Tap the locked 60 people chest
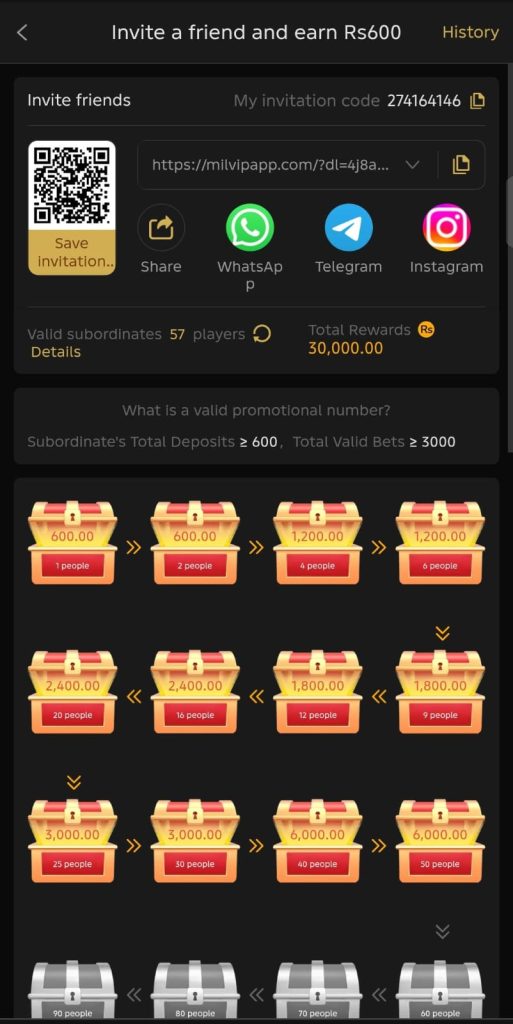513x1024 pixels. pyautogui.click(x=441, y=989)
